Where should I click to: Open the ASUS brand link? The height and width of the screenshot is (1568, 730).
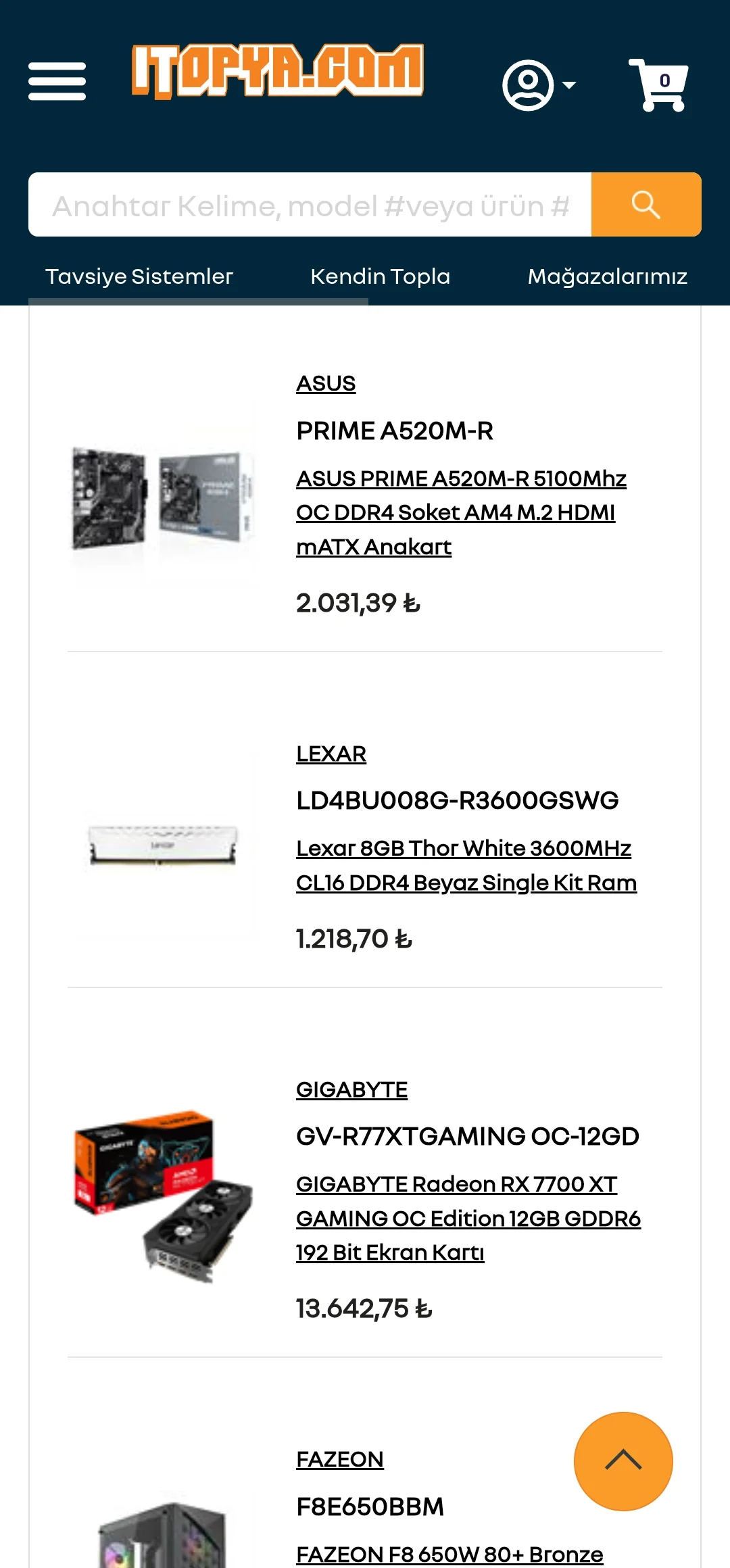tap(326, 383)
